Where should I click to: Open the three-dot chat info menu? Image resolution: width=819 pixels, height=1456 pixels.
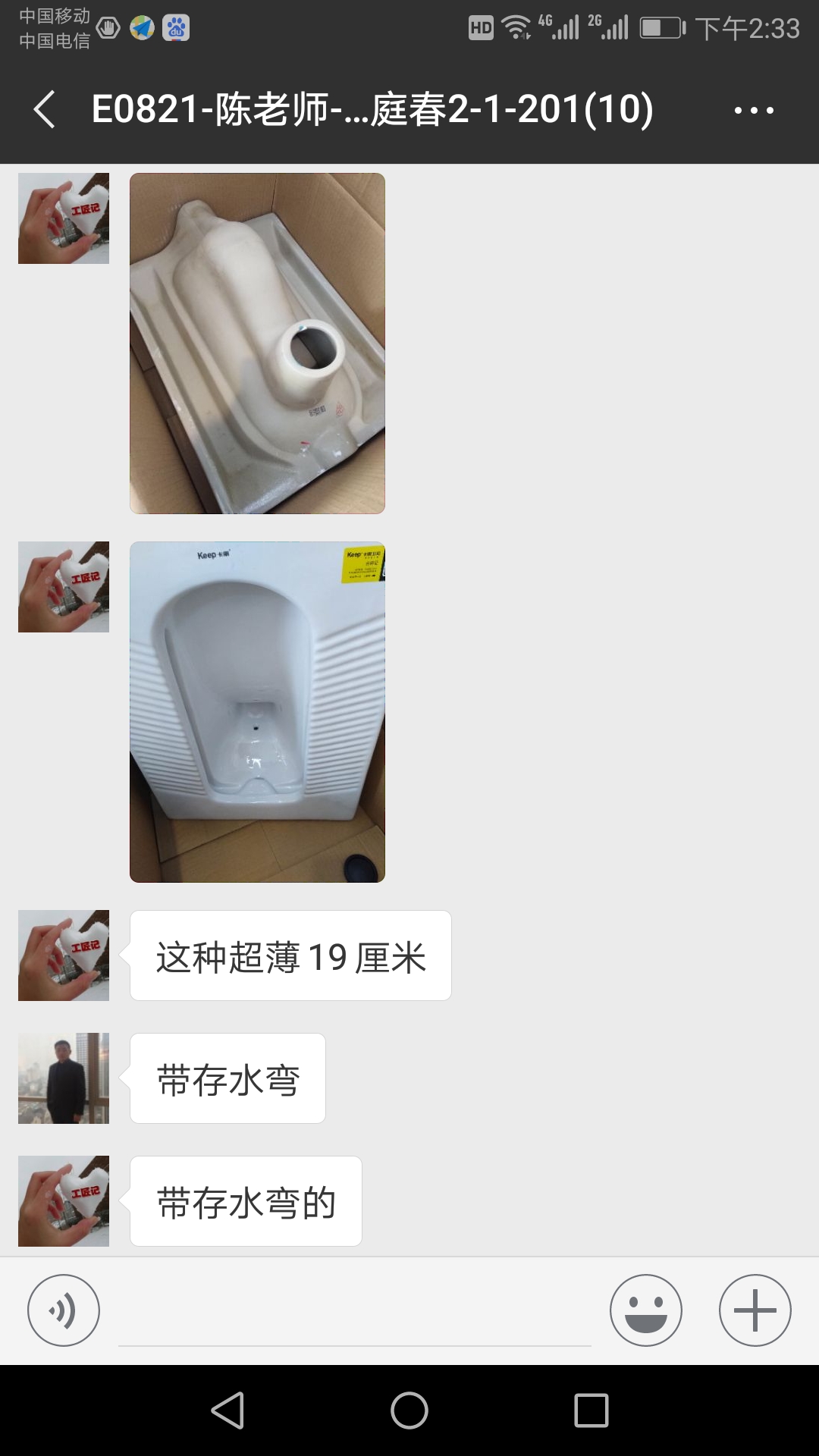pyautogui.click(x=754, y=110)
